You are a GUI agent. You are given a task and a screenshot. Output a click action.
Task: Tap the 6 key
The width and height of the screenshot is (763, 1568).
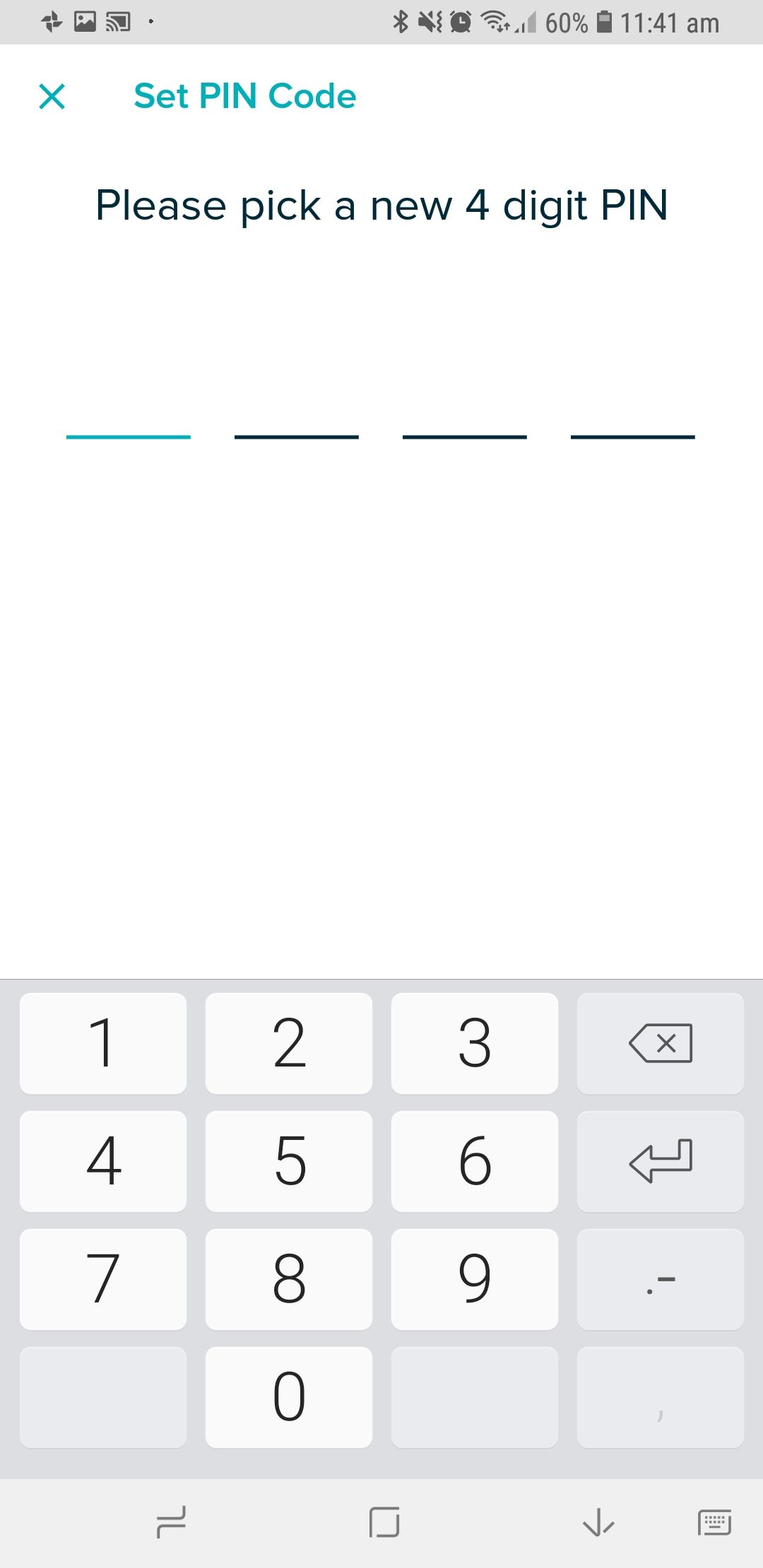474,1161
